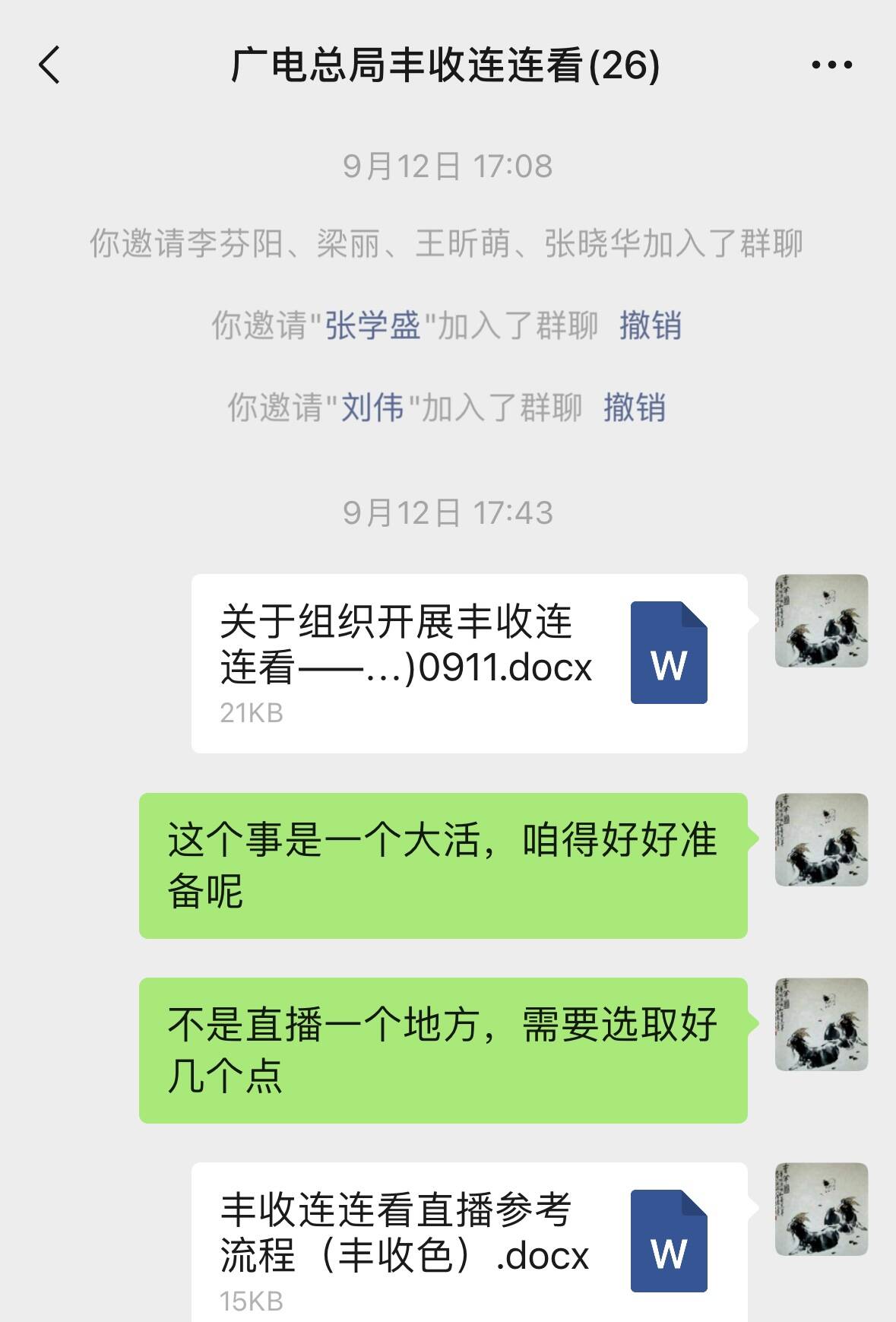Open 张学盛's profile from the invite notice
Image resolution: width=896 pixels, height=1322 pixels.
(372, 325)
